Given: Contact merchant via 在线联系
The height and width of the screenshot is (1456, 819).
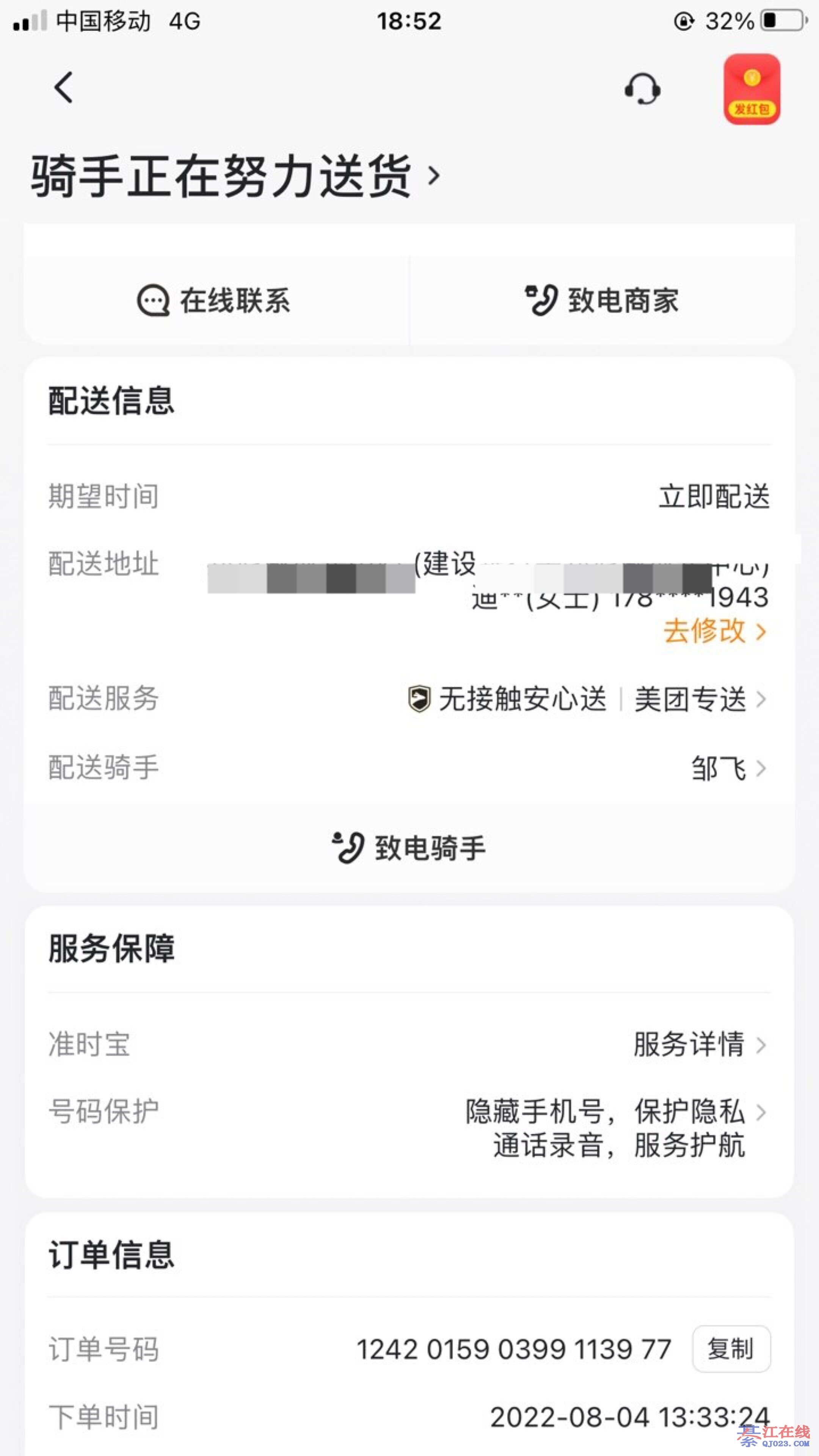Looking at the screenshot, I should [x=215, y=300].
